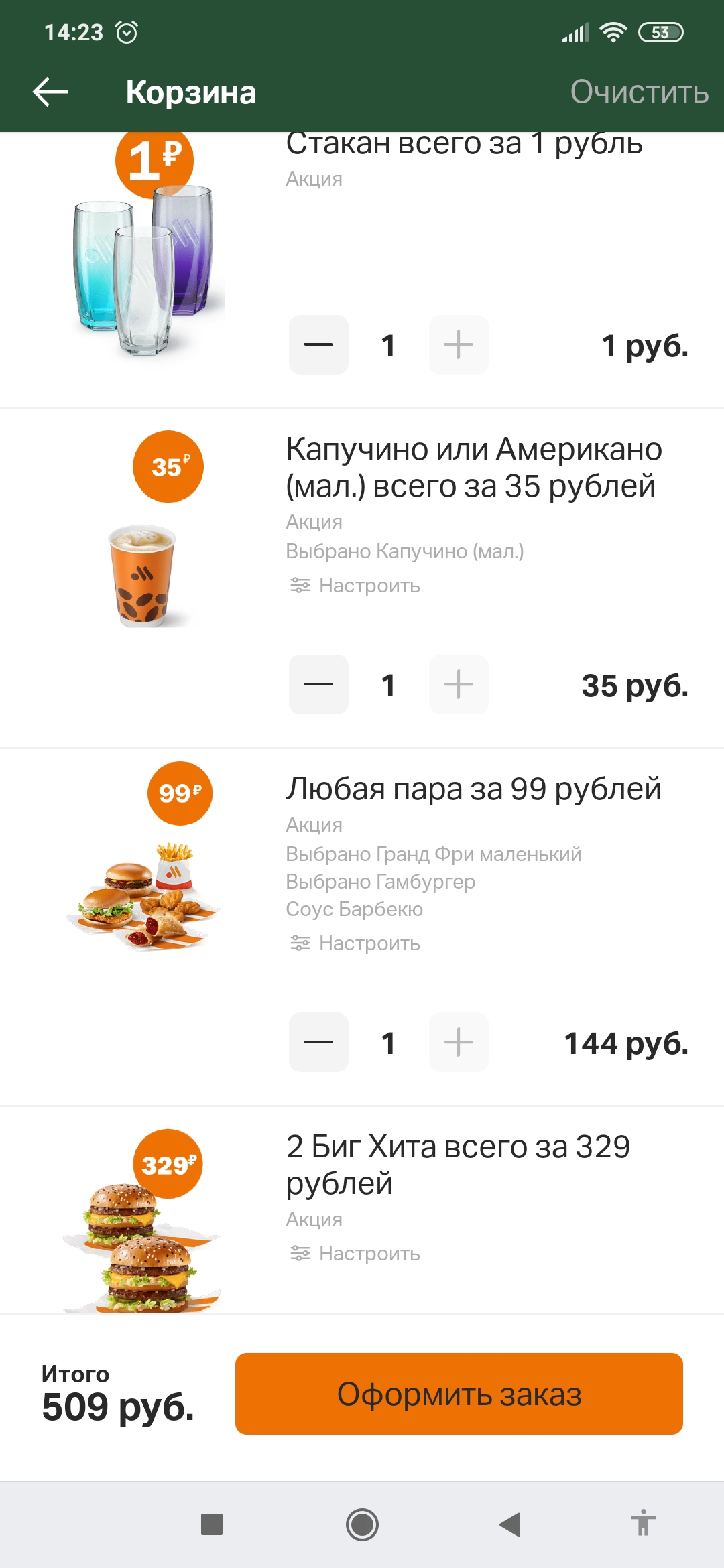724x1568 pixels.
Task: Reduce the Капучино offer quantity by one
Action: coord(318,685)
